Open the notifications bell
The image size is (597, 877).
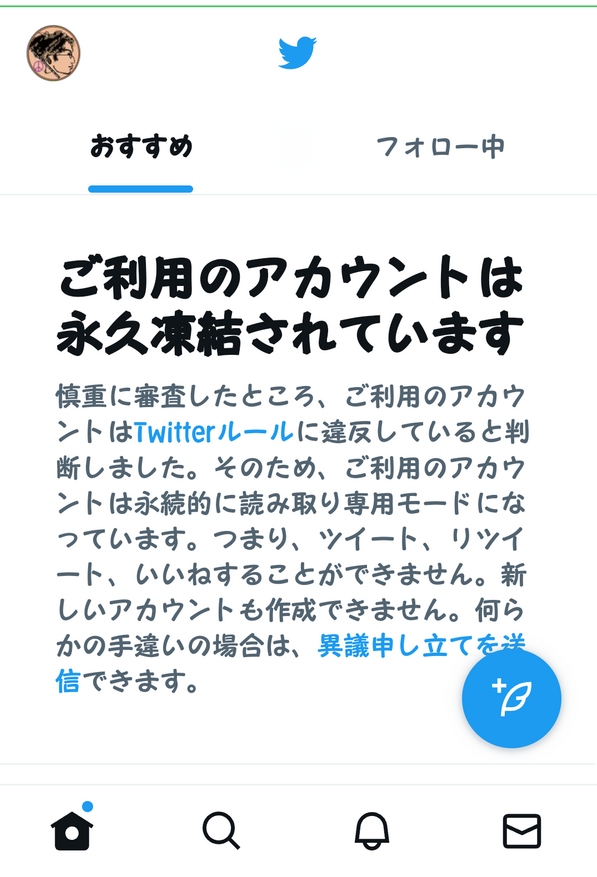point(372,831)
